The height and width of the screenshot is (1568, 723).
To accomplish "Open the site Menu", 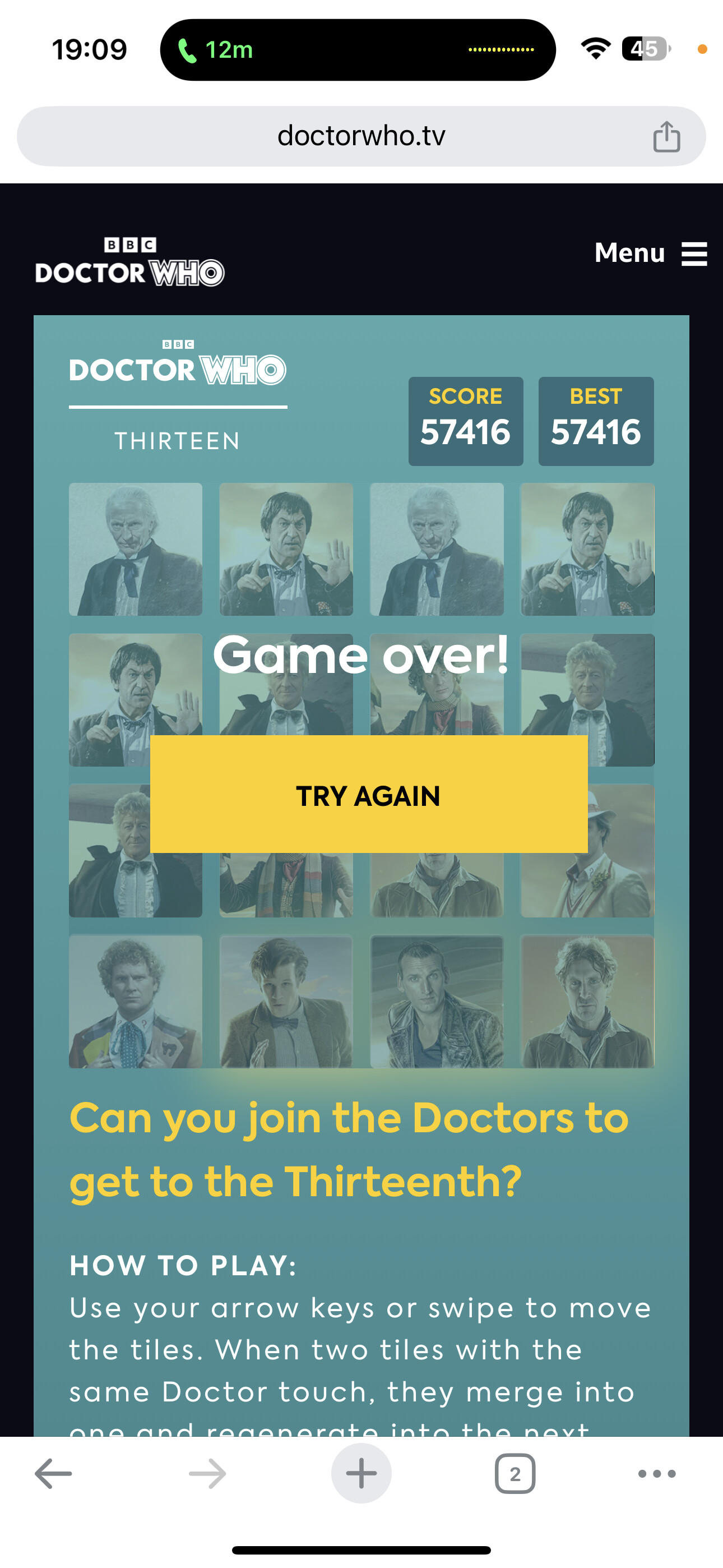I will tap(651, 253).
